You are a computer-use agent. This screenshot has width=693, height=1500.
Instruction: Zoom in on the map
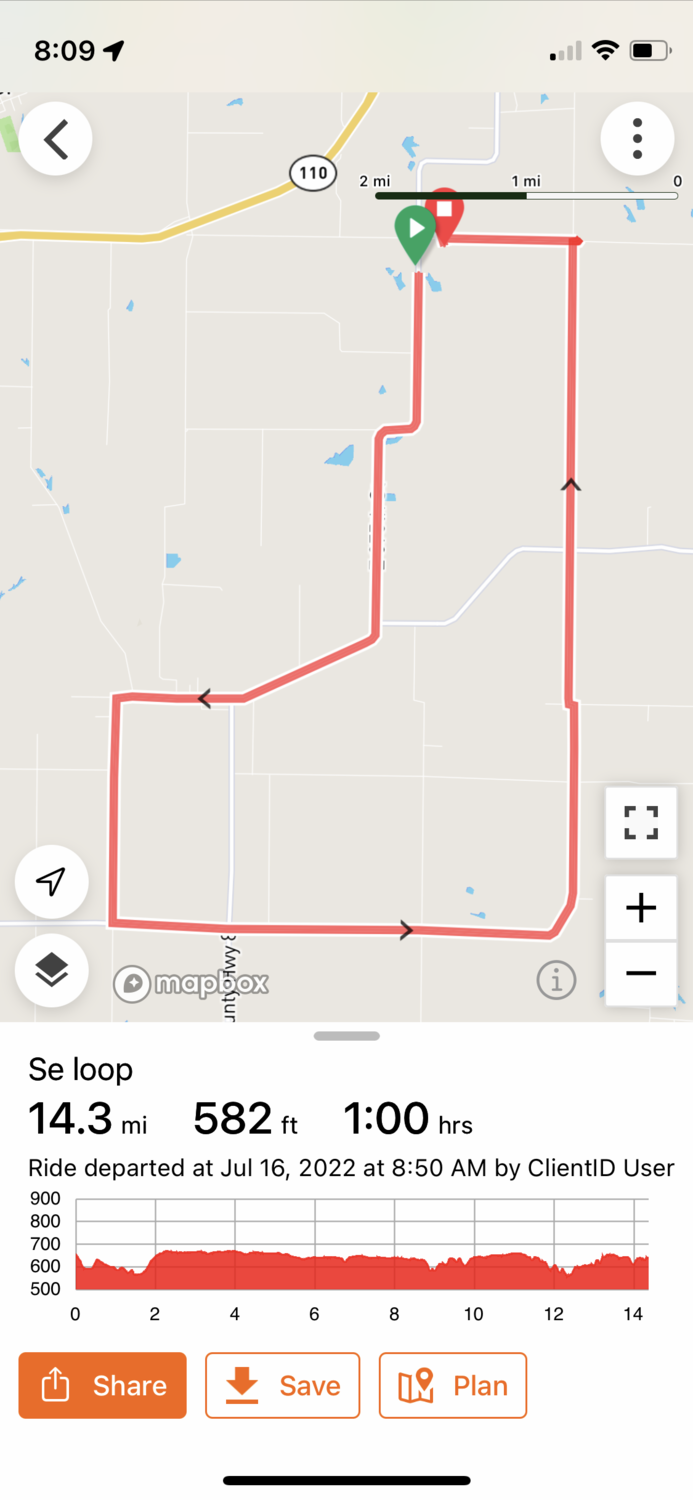coord(640,908)
